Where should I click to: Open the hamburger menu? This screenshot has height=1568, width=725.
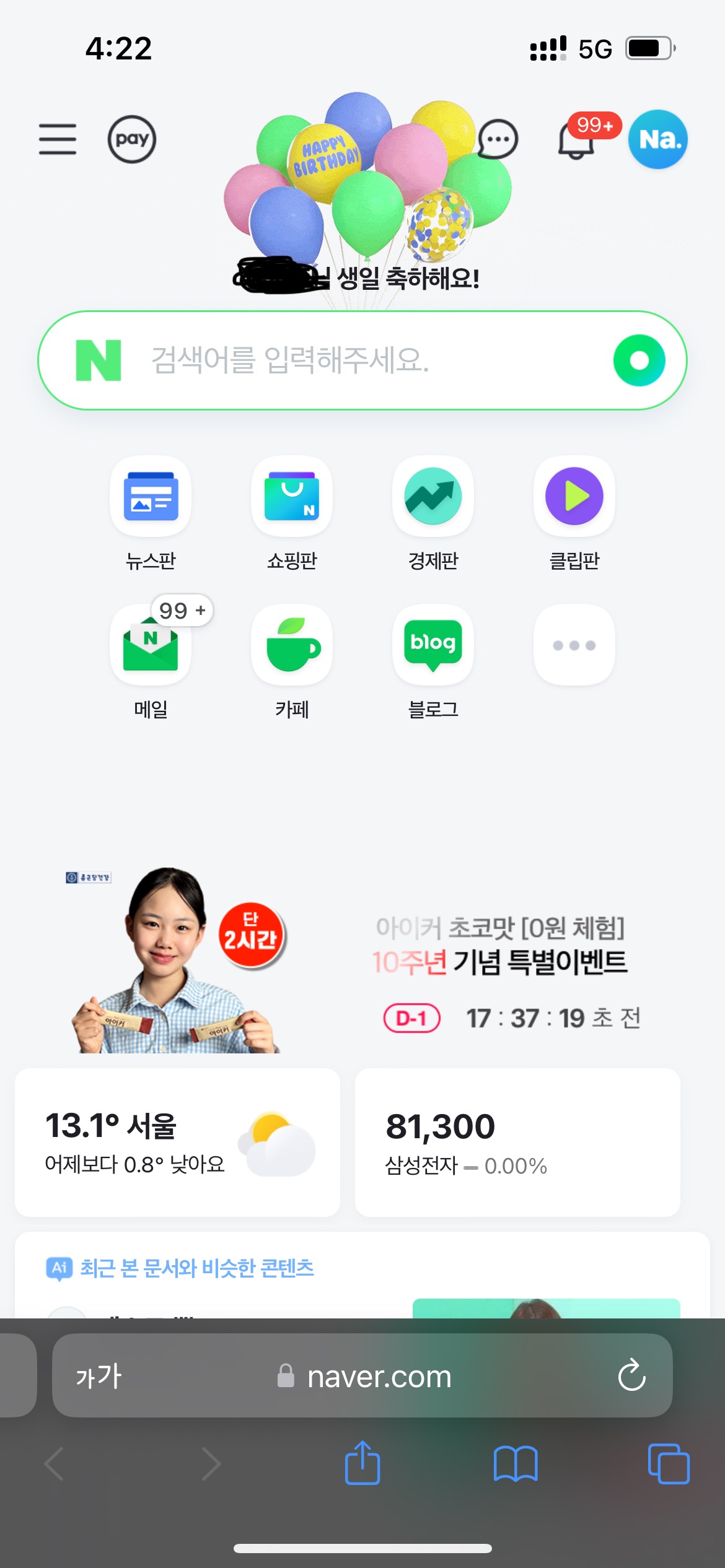coord(58,139)
